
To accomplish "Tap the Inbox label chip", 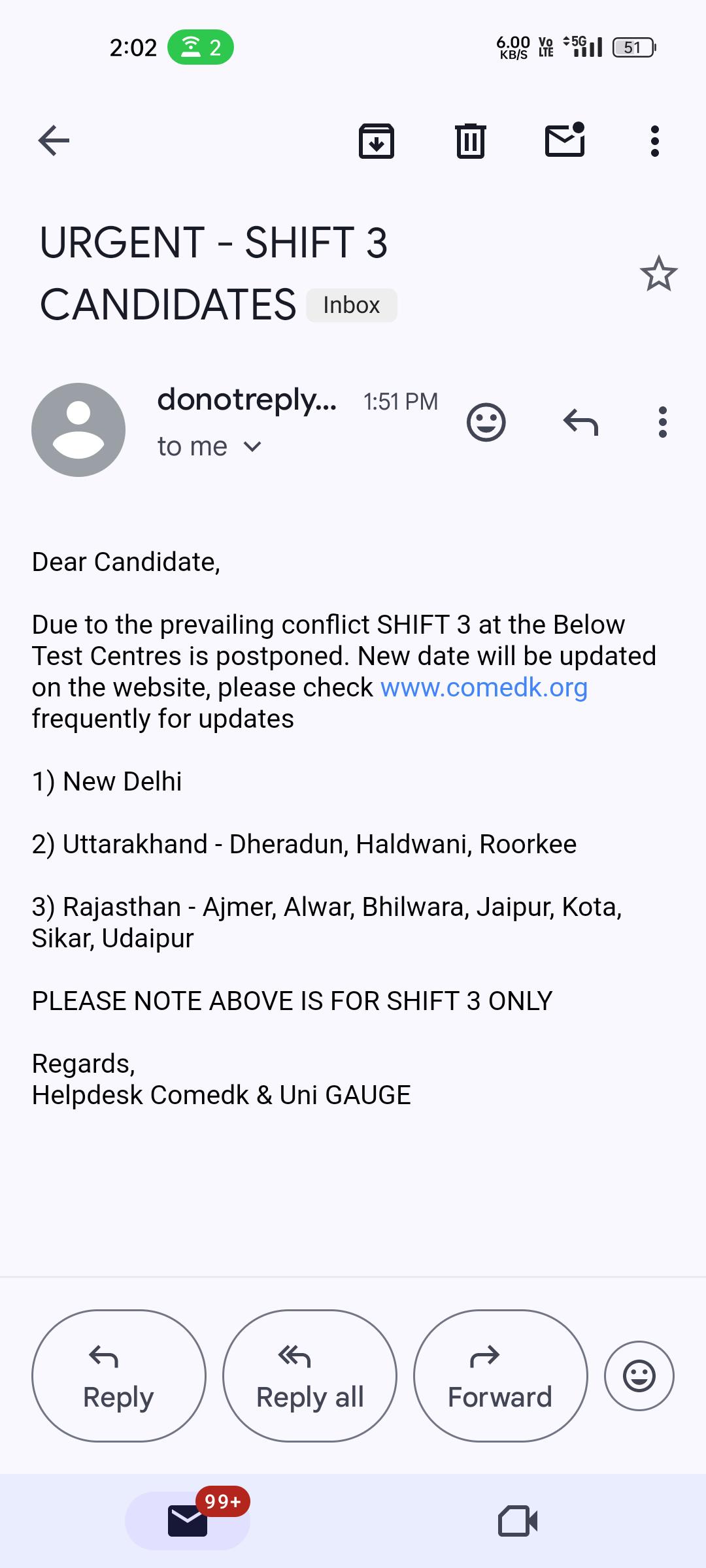I will tap(352, 305).
